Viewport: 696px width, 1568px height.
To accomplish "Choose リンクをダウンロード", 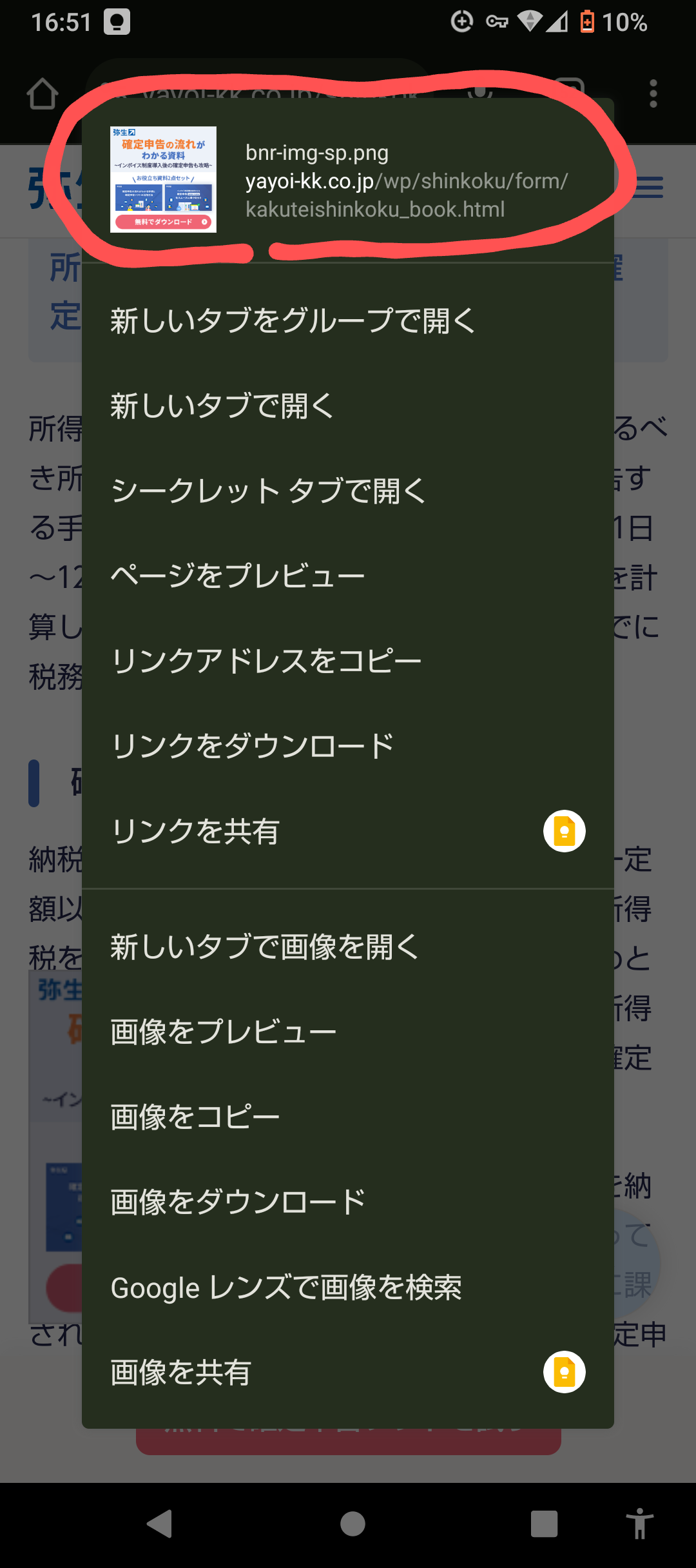I will [252, 746].
